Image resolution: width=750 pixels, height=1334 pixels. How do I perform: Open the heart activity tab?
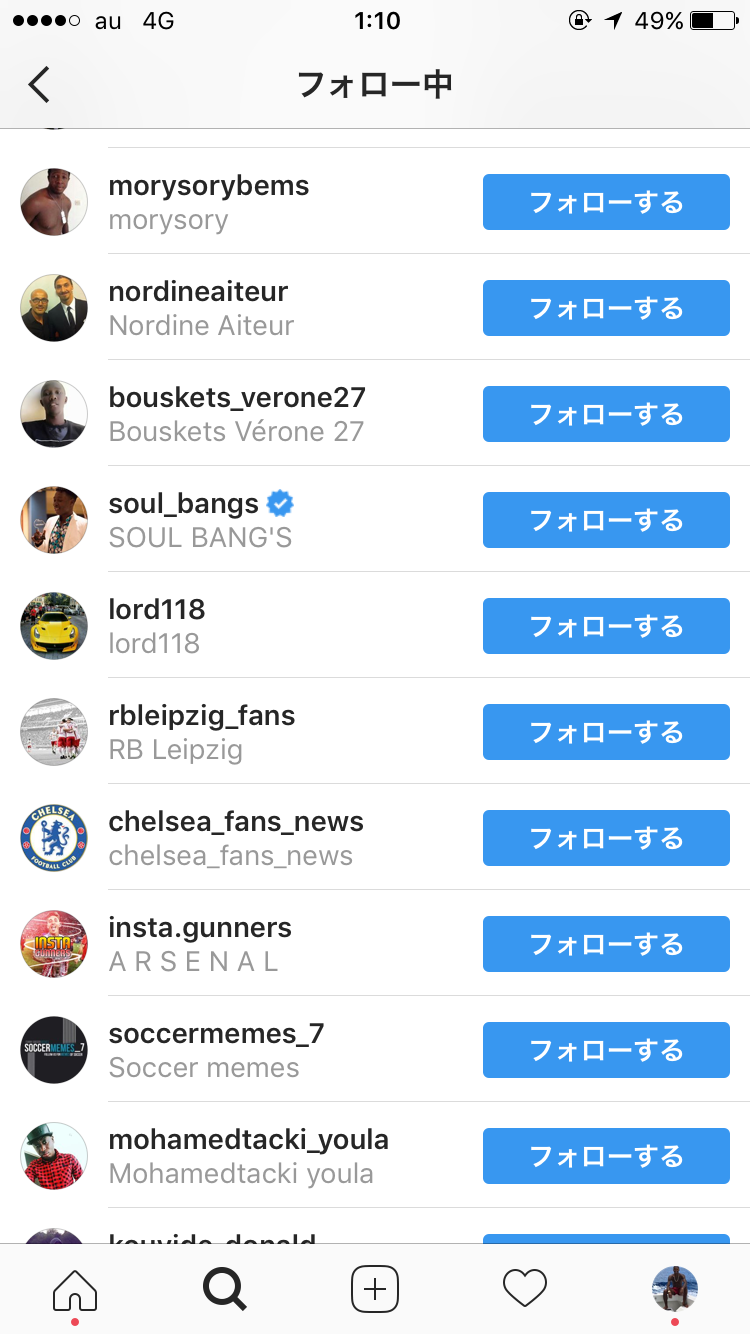pos(525,1289)
